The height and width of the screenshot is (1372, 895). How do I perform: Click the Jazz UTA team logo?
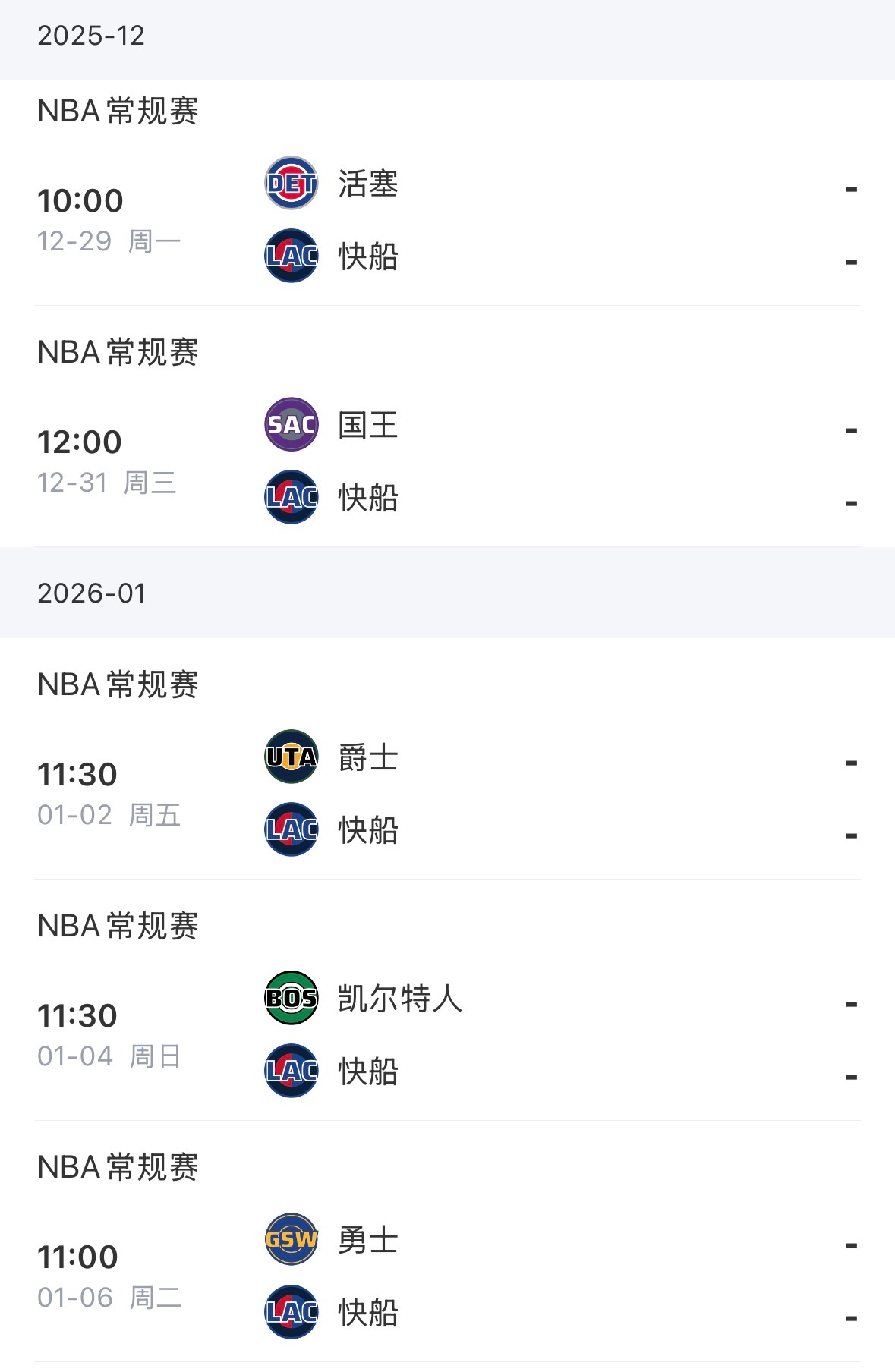tap(291, 756)
